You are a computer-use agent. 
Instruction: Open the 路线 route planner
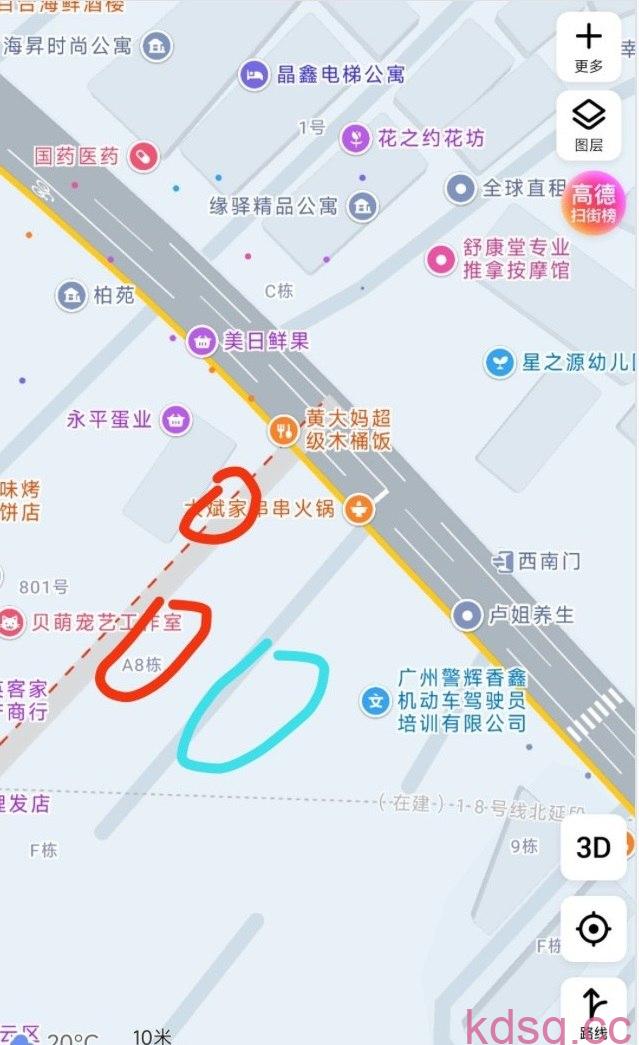593,1010
